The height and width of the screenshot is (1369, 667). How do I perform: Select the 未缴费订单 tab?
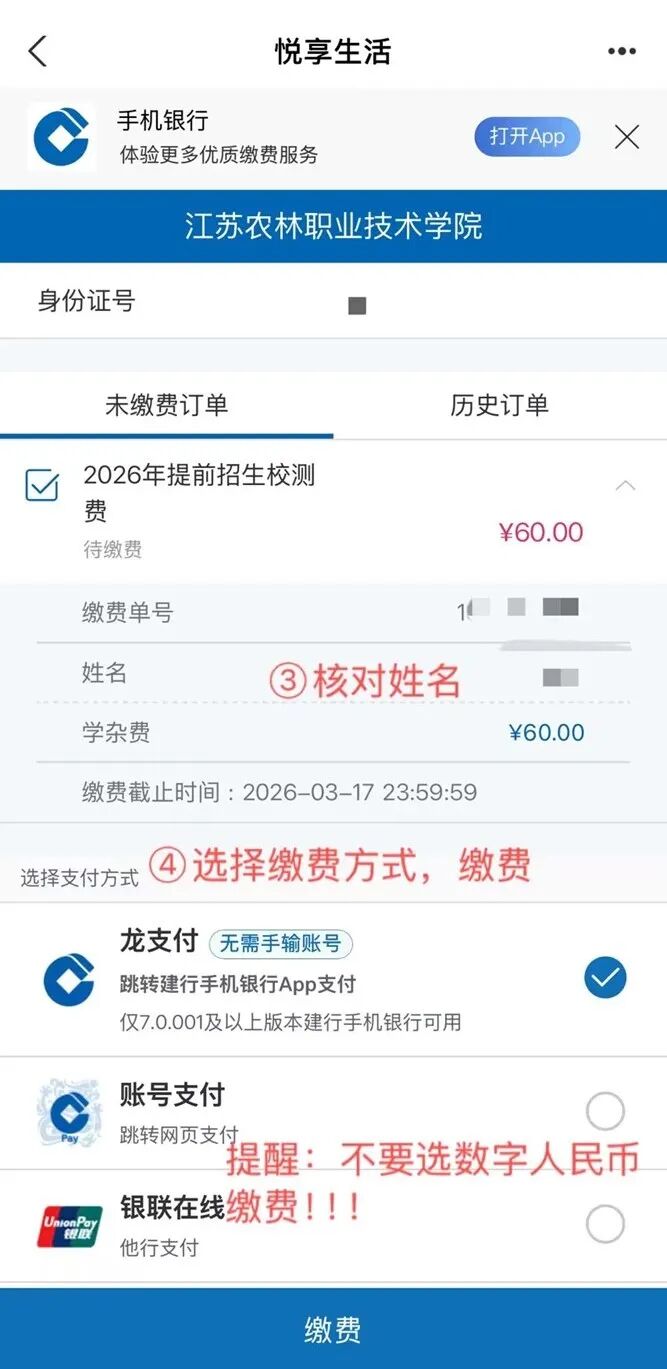[166, 405]
